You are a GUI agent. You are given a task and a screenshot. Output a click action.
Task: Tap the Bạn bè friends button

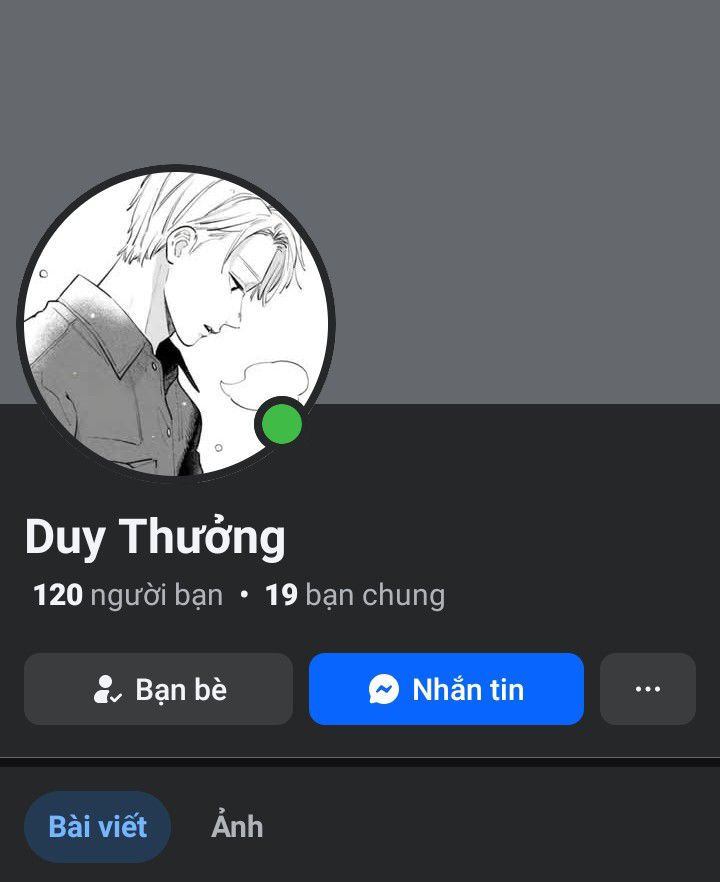point(158,689)
